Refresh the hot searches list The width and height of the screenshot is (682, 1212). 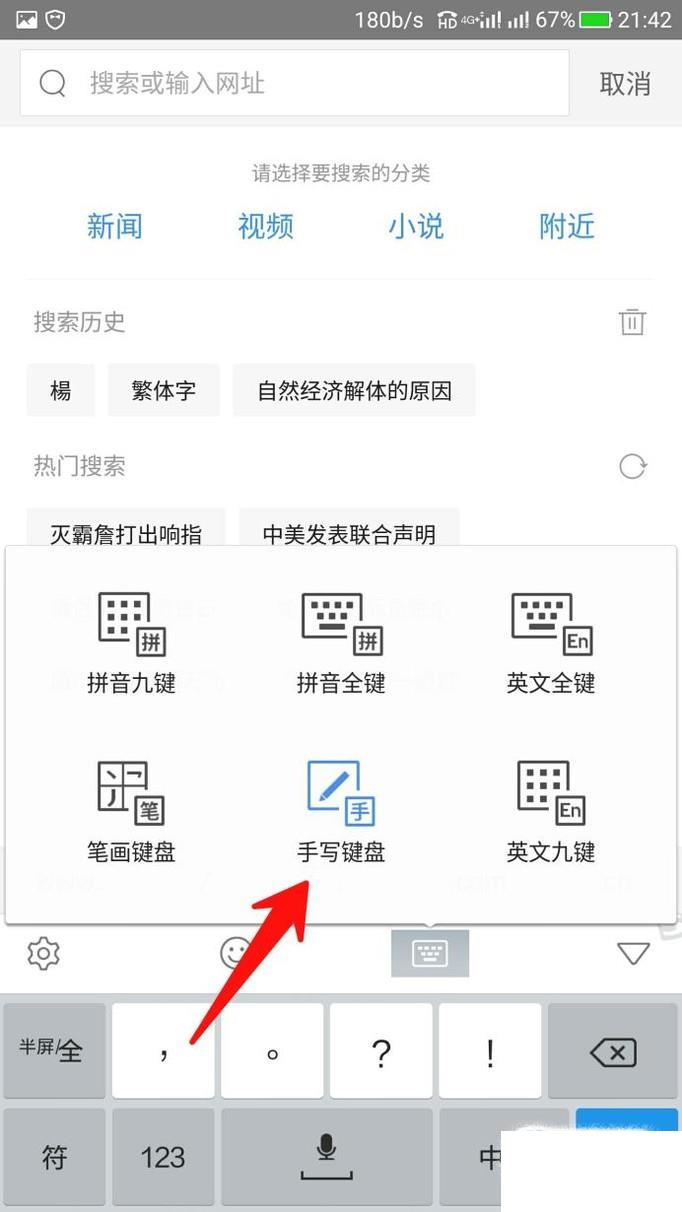(633, 466)
